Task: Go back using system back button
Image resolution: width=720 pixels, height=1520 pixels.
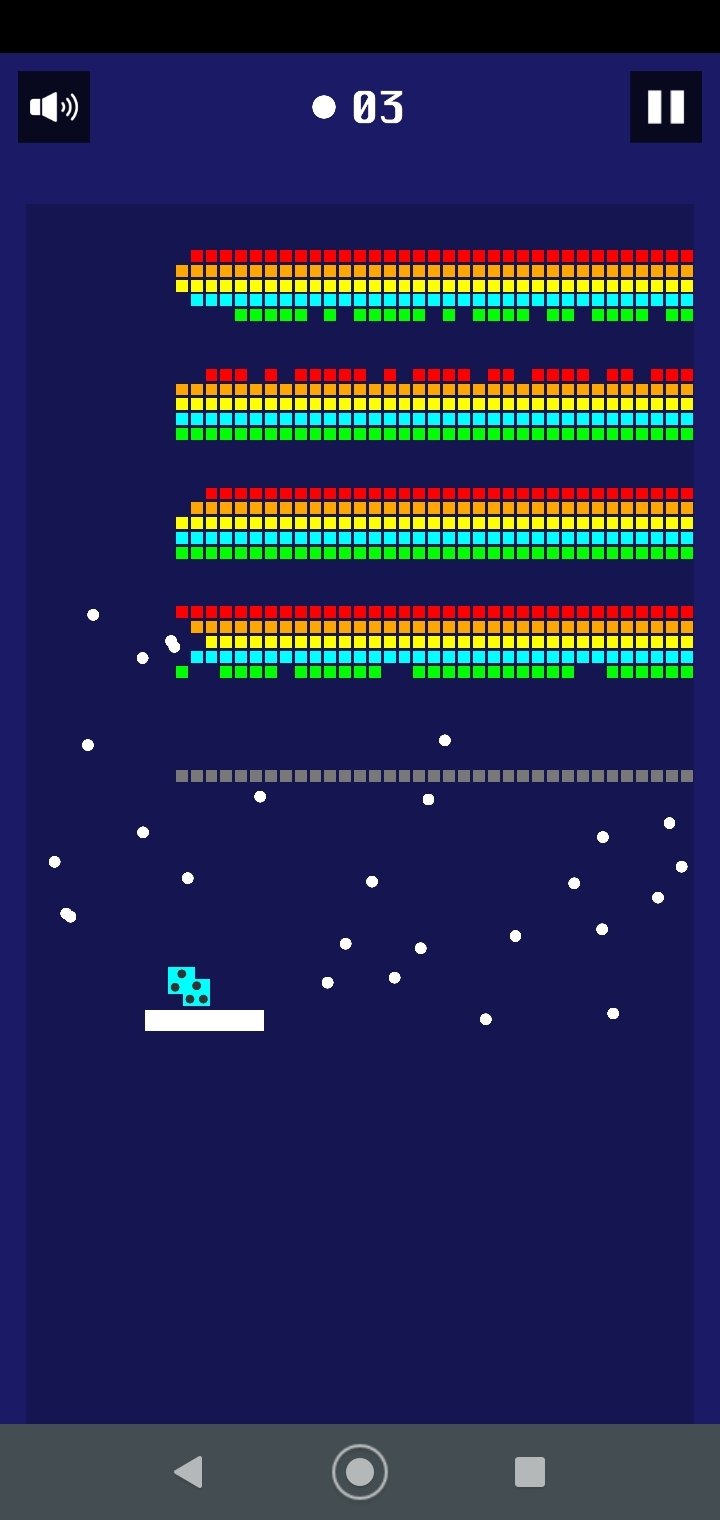Action: coord(188,1471)
